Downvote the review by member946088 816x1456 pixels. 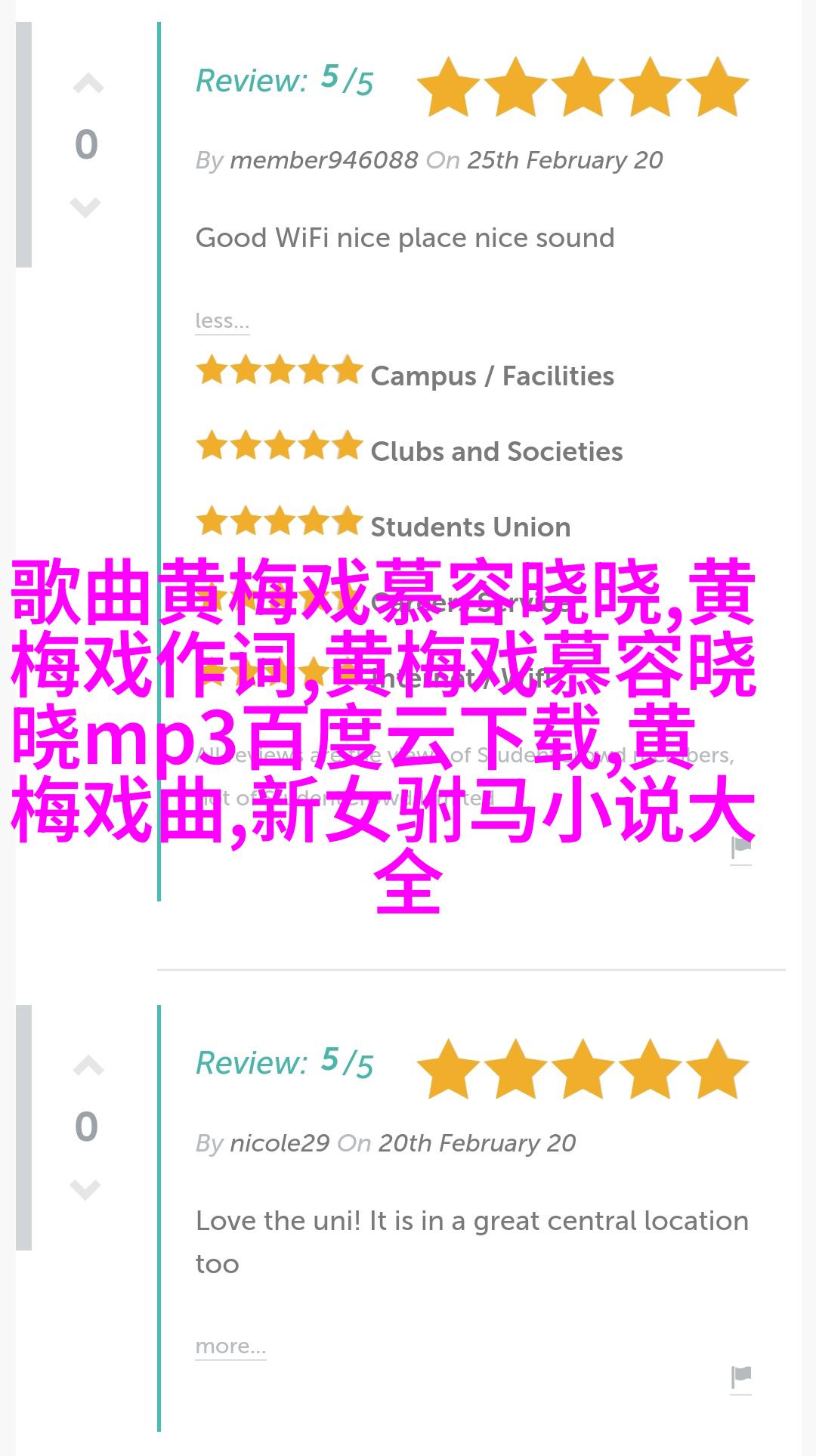click(85, 206)
